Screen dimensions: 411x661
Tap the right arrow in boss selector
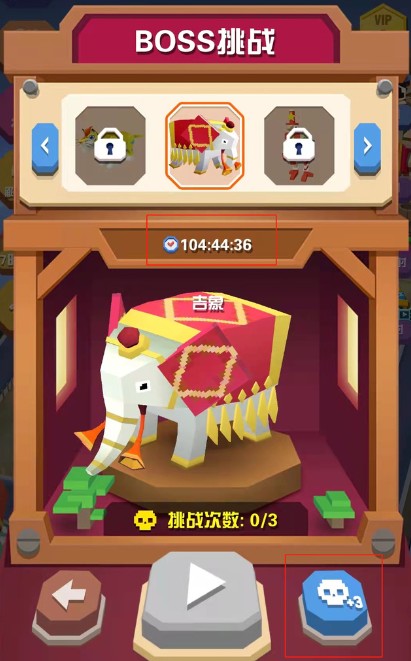pyautogui.click(x=367, y=148)
